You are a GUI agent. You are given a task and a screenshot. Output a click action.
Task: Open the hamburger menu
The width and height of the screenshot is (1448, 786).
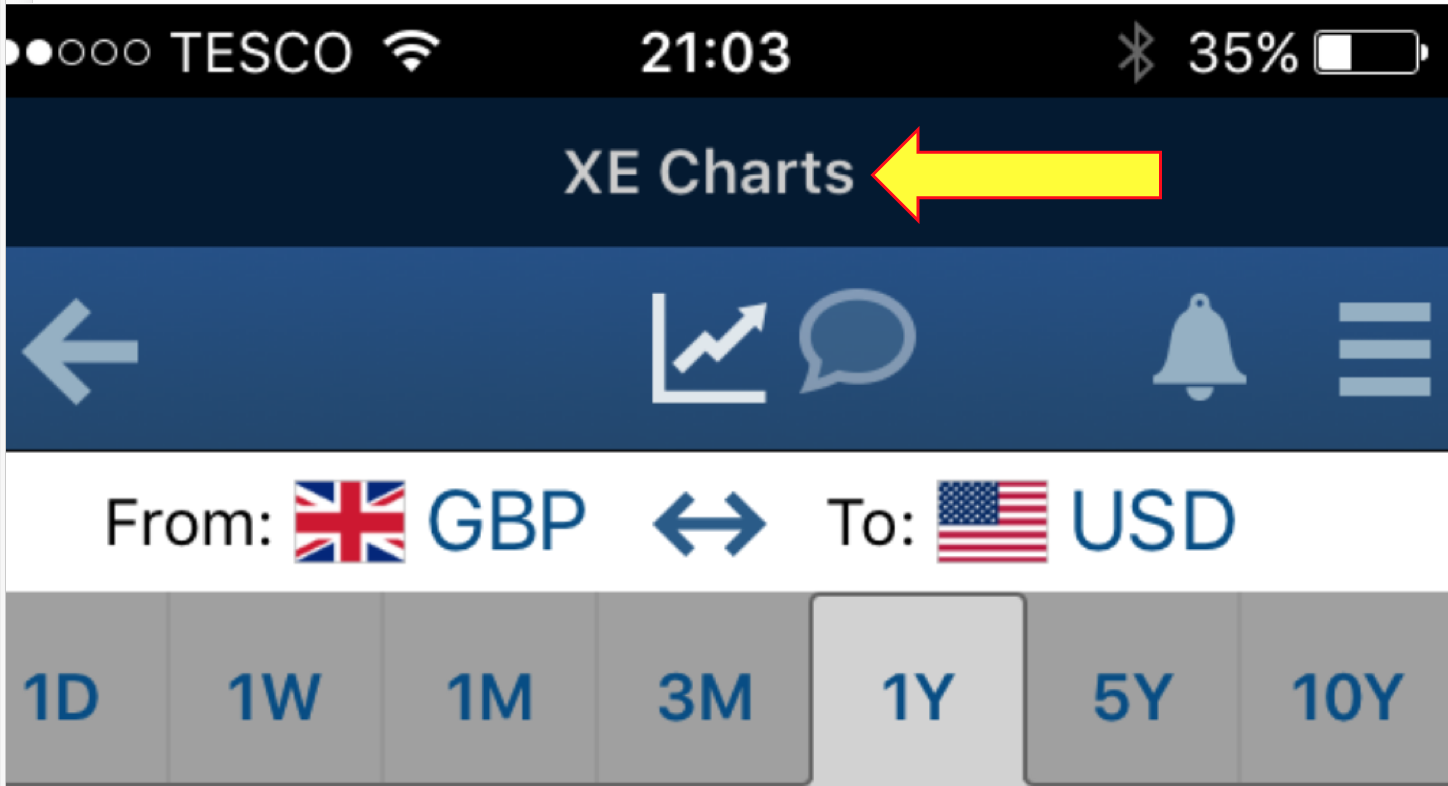tap(1384, 350)
